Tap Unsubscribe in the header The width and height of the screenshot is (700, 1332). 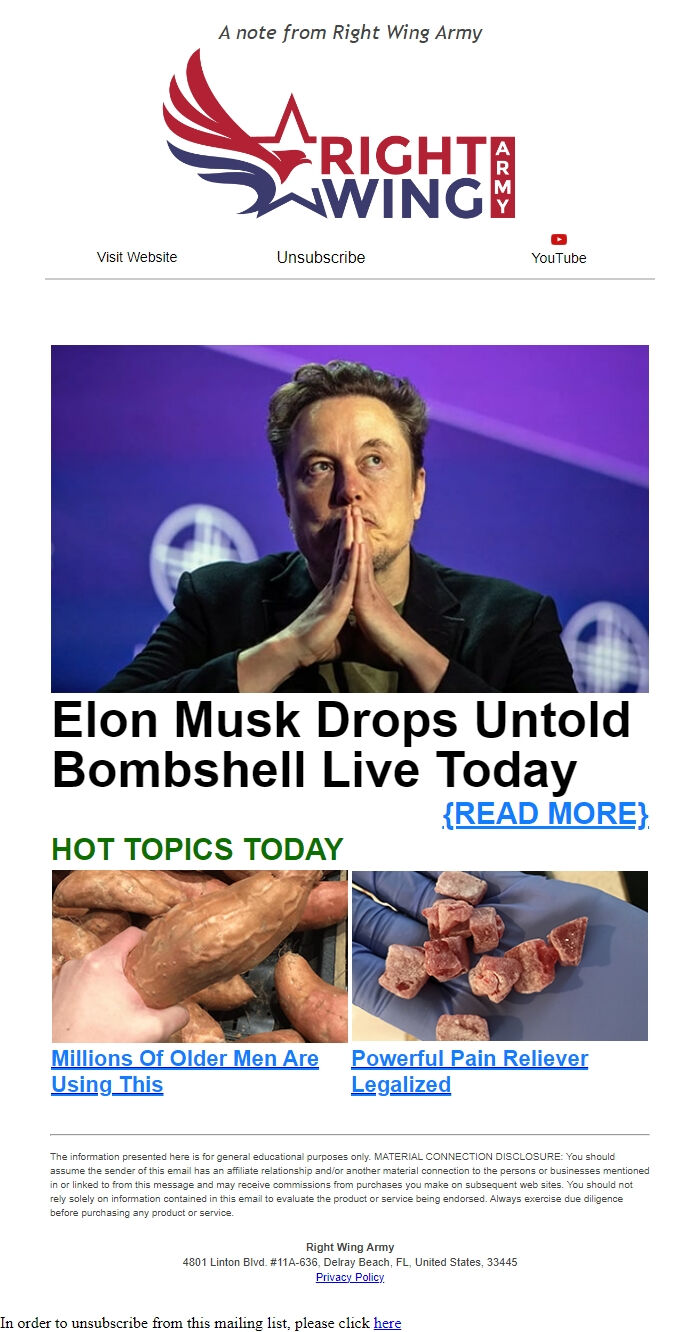321,257
